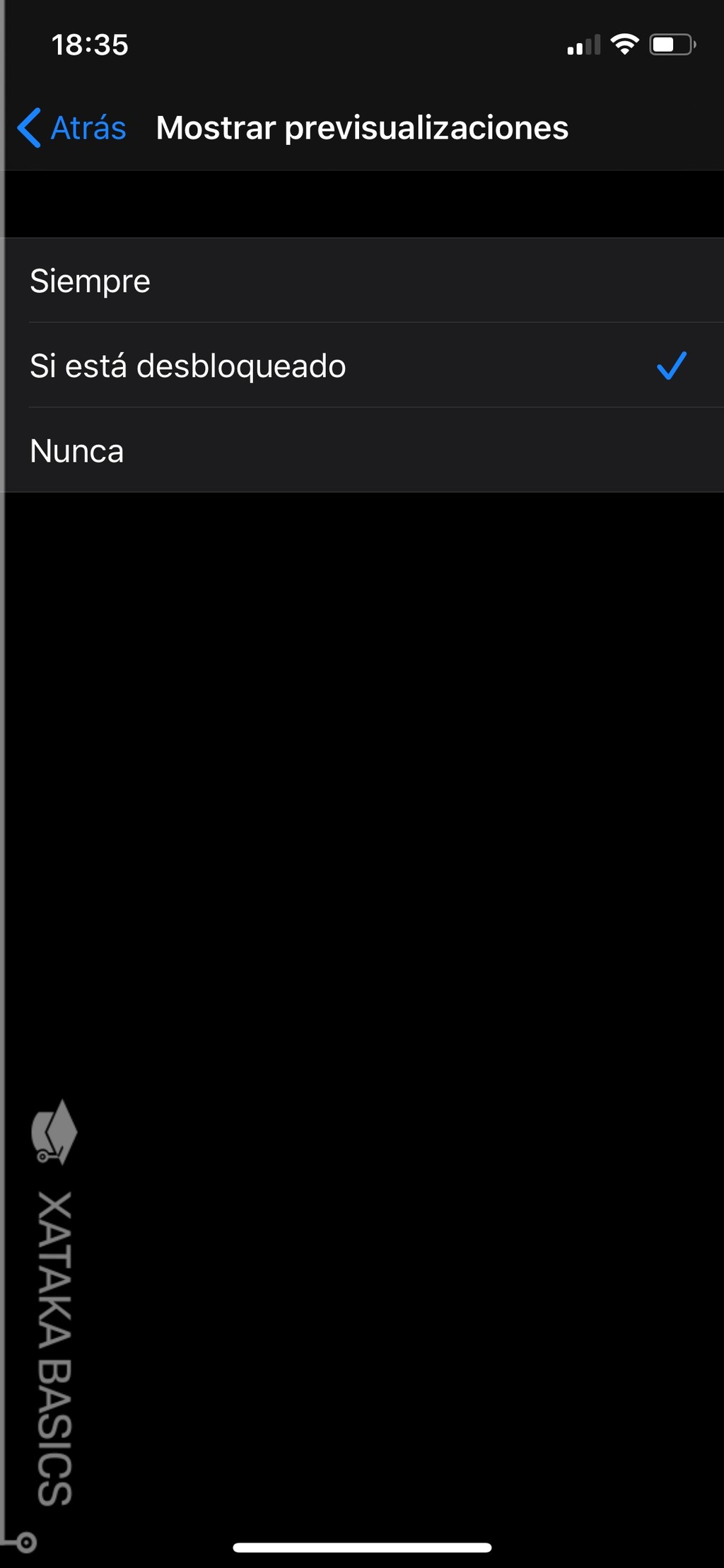
Task: Select the Siempre option
Action: (364, 281)
